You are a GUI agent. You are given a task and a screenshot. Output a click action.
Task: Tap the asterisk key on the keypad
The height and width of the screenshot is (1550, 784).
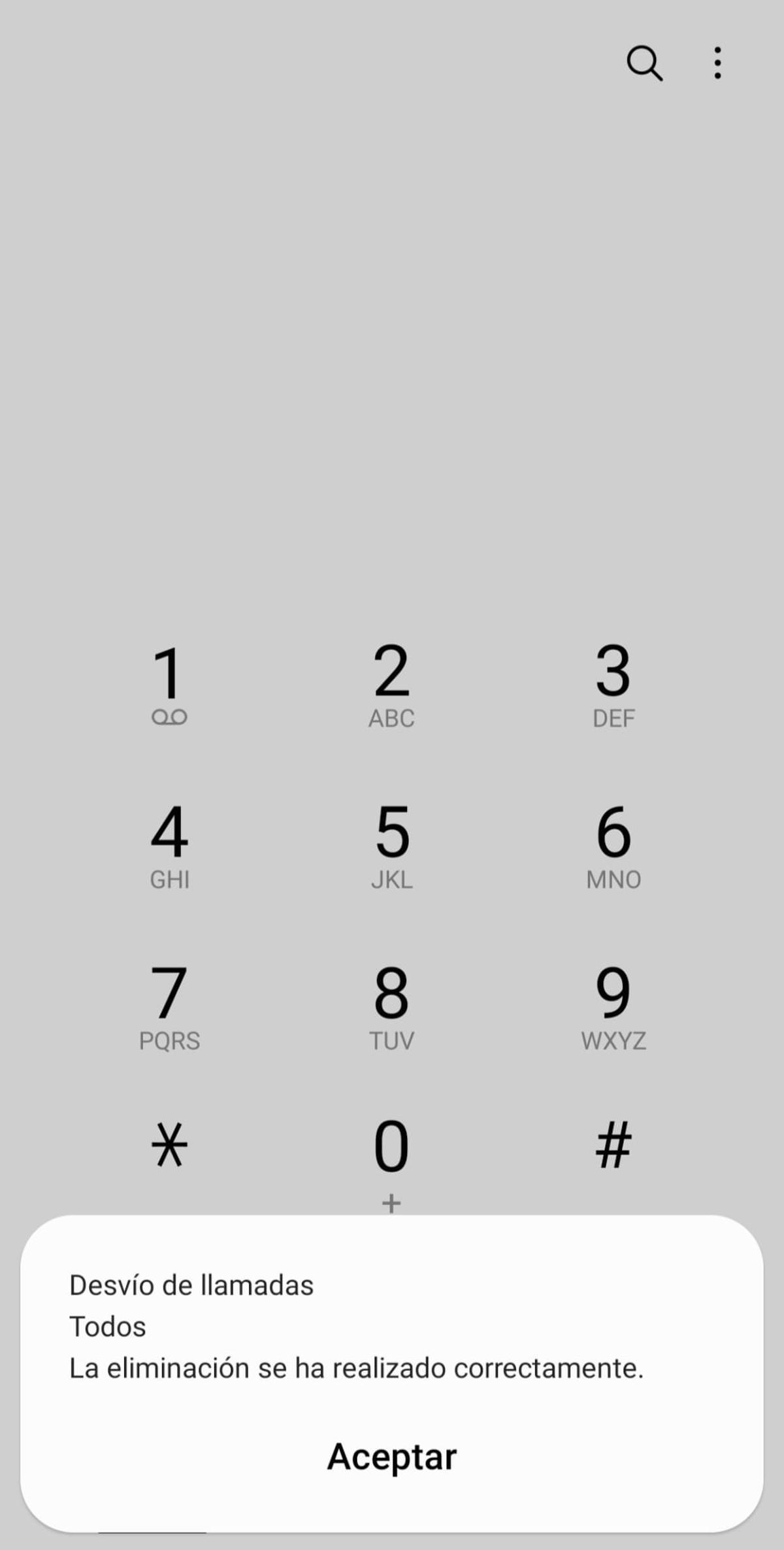coord(169,1140)
